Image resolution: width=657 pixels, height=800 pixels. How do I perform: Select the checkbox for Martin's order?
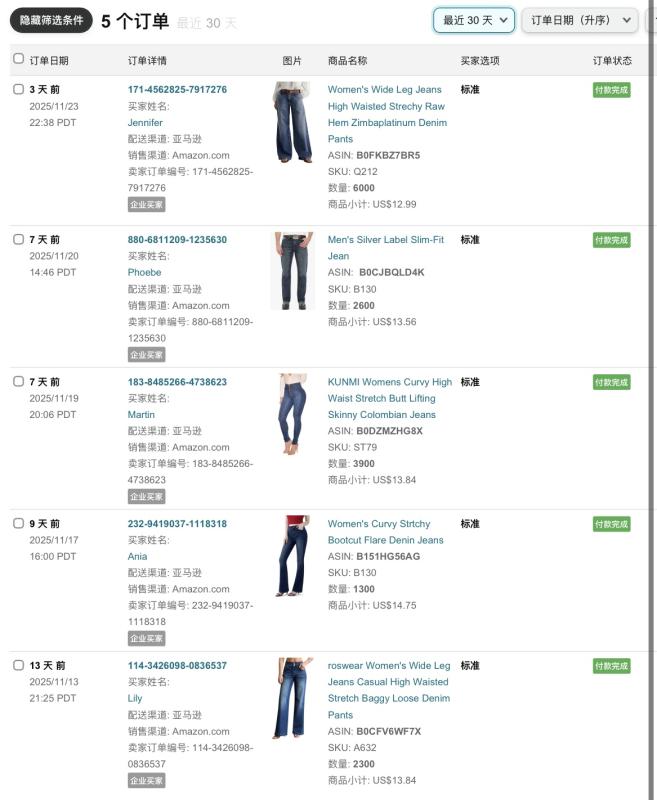click(18, 381)
